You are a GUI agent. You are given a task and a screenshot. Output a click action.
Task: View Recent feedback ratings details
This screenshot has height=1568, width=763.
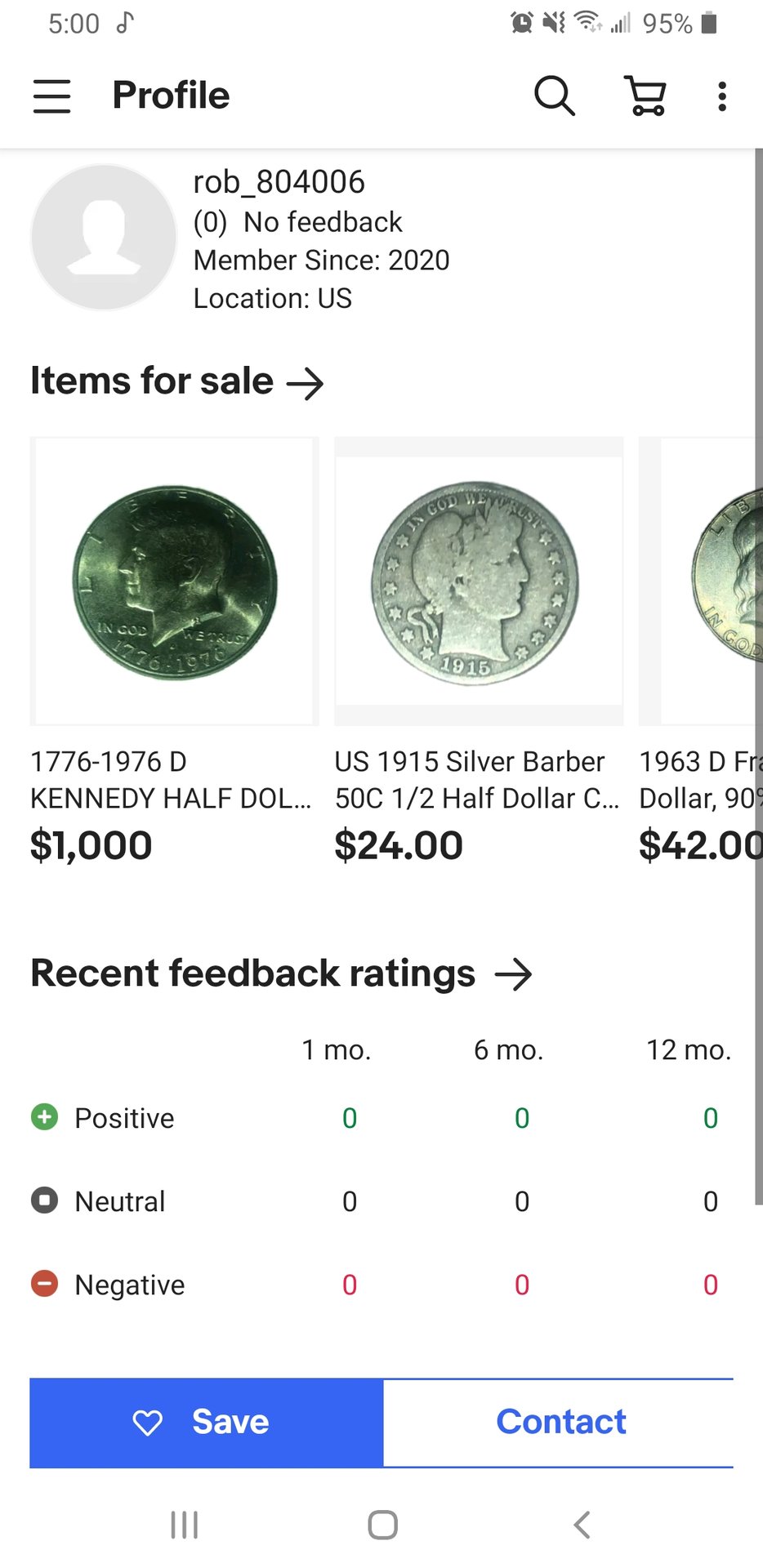coord(281,973)
